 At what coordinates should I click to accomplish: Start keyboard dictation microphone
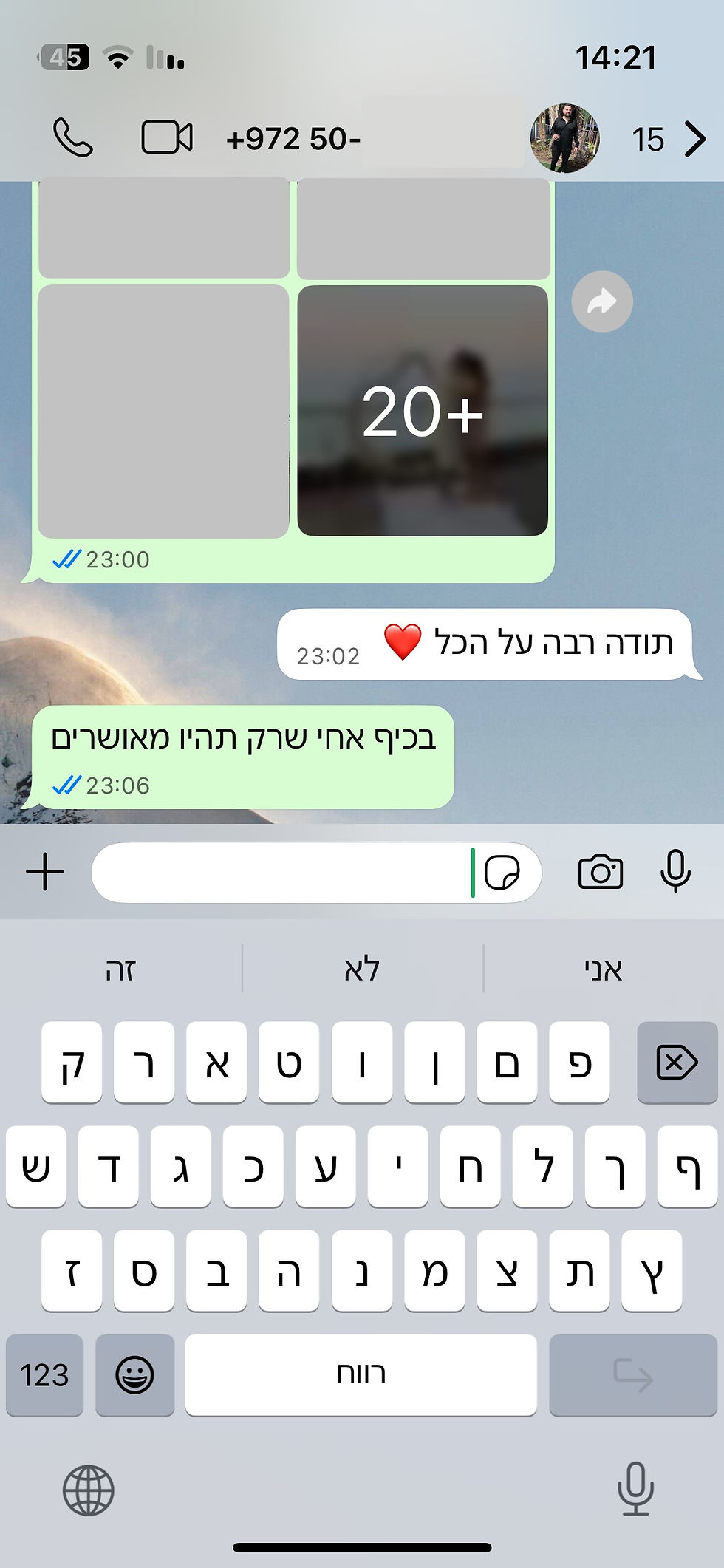(635, 1489)
